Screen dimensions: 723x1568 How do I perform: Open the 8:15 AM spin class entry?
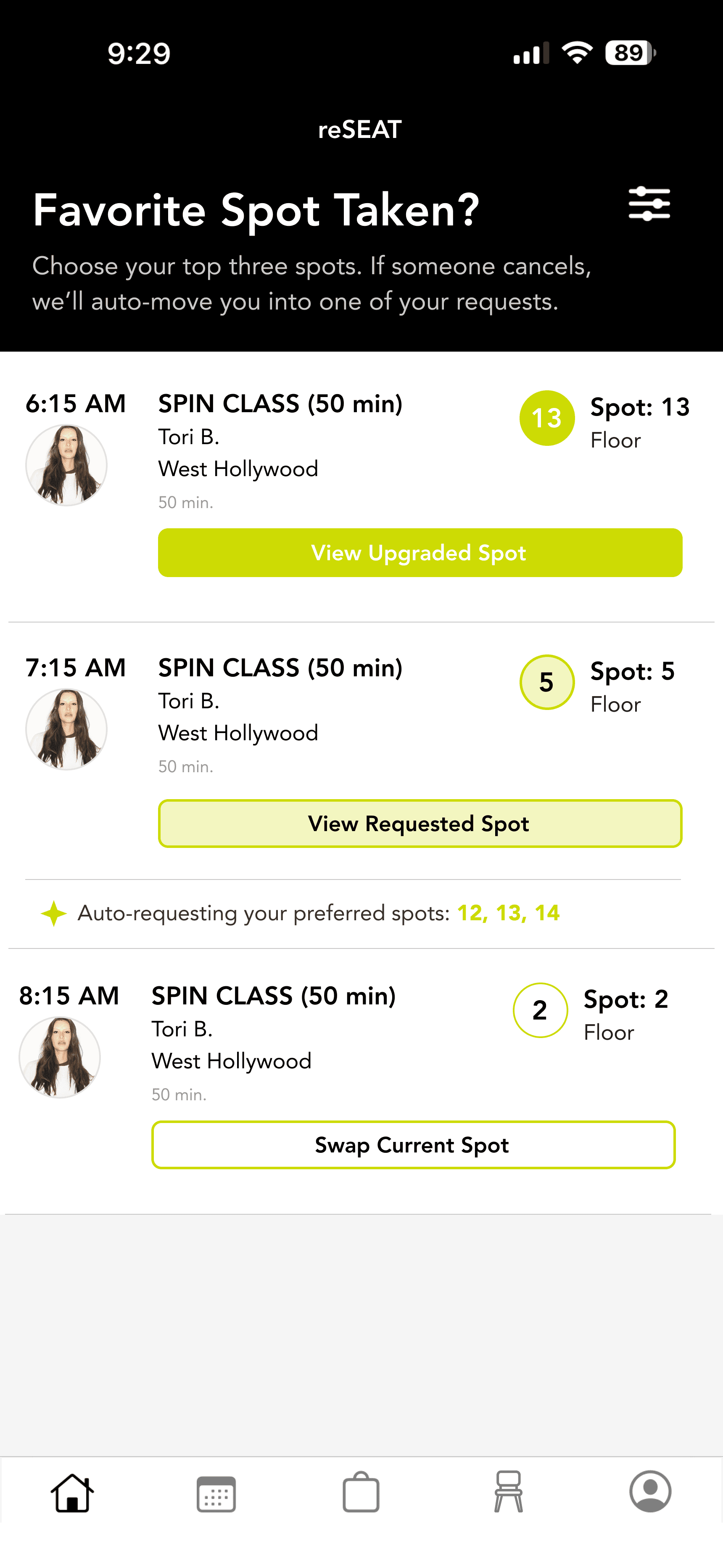pos(273,996)
